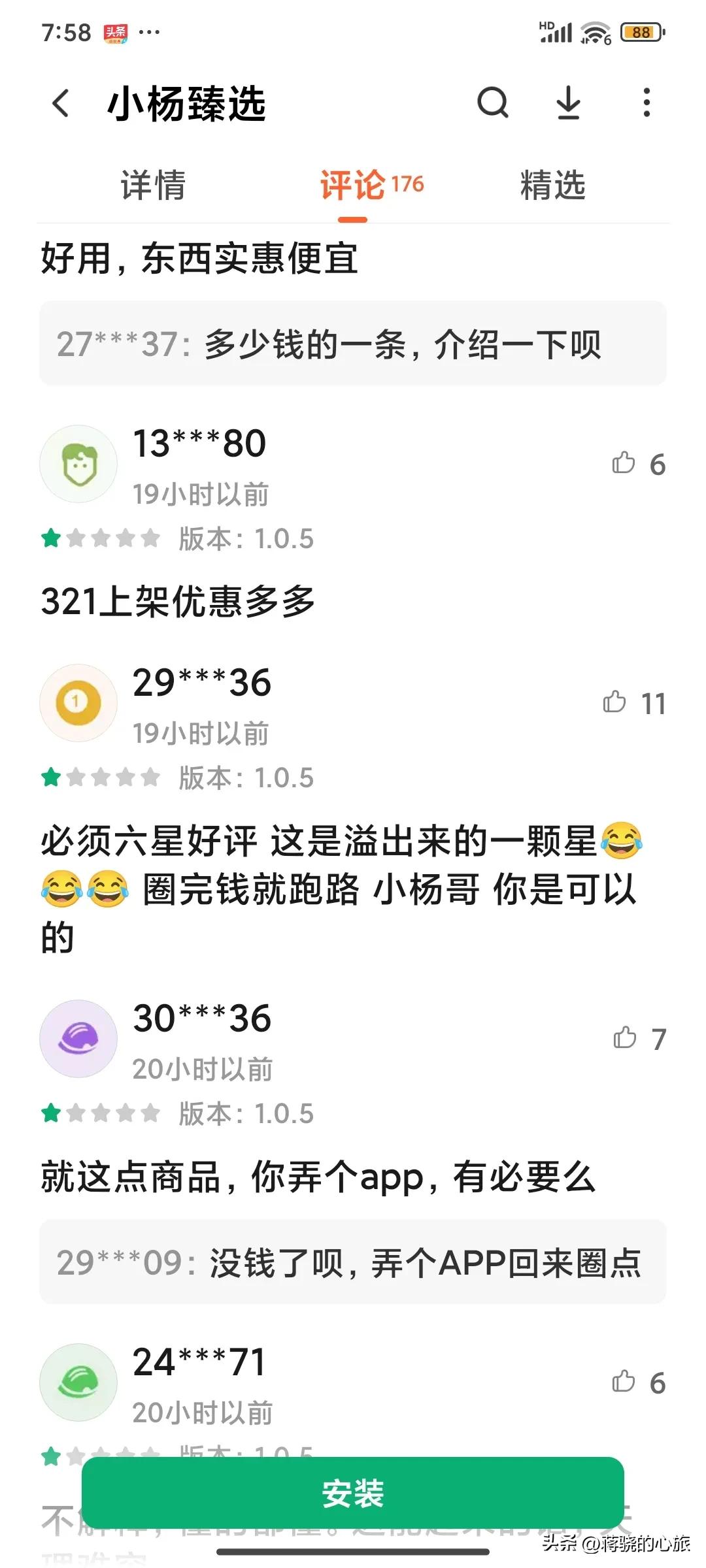
Task: Open the three-dot overflow menu
Action: pos(647,103)
